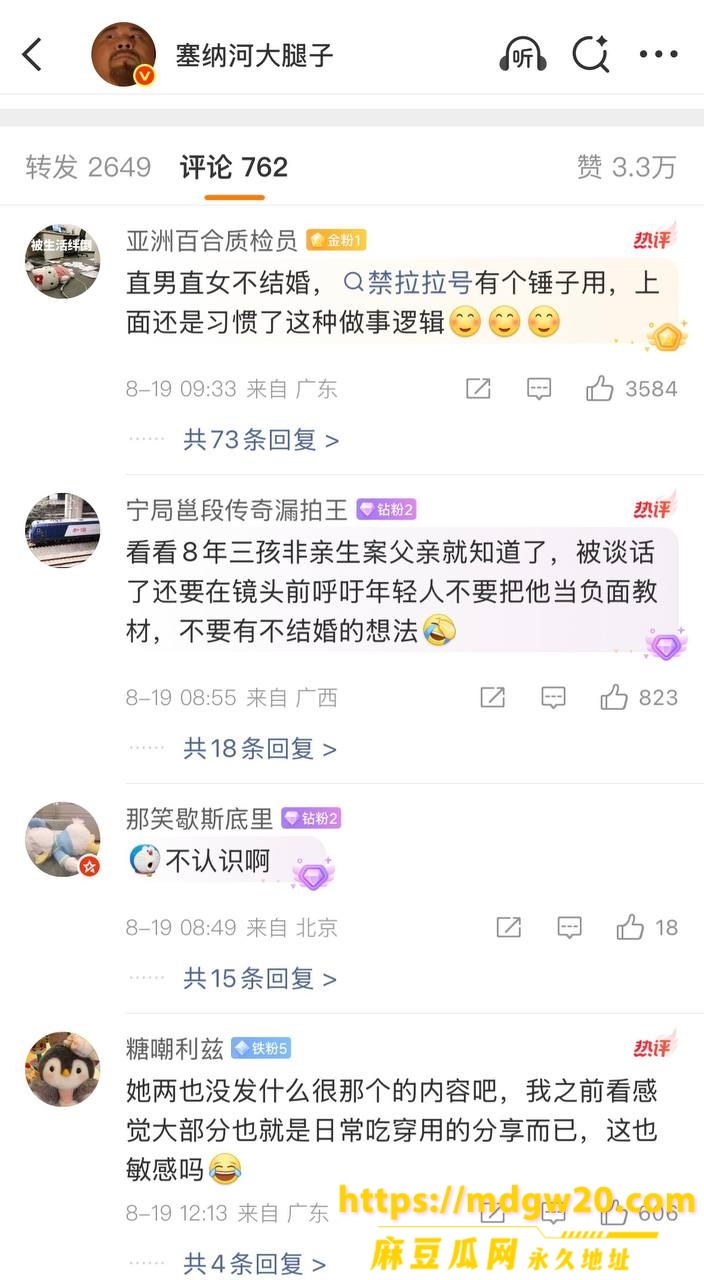Switch to the 赞 3.3万 tab

[627, 167]
